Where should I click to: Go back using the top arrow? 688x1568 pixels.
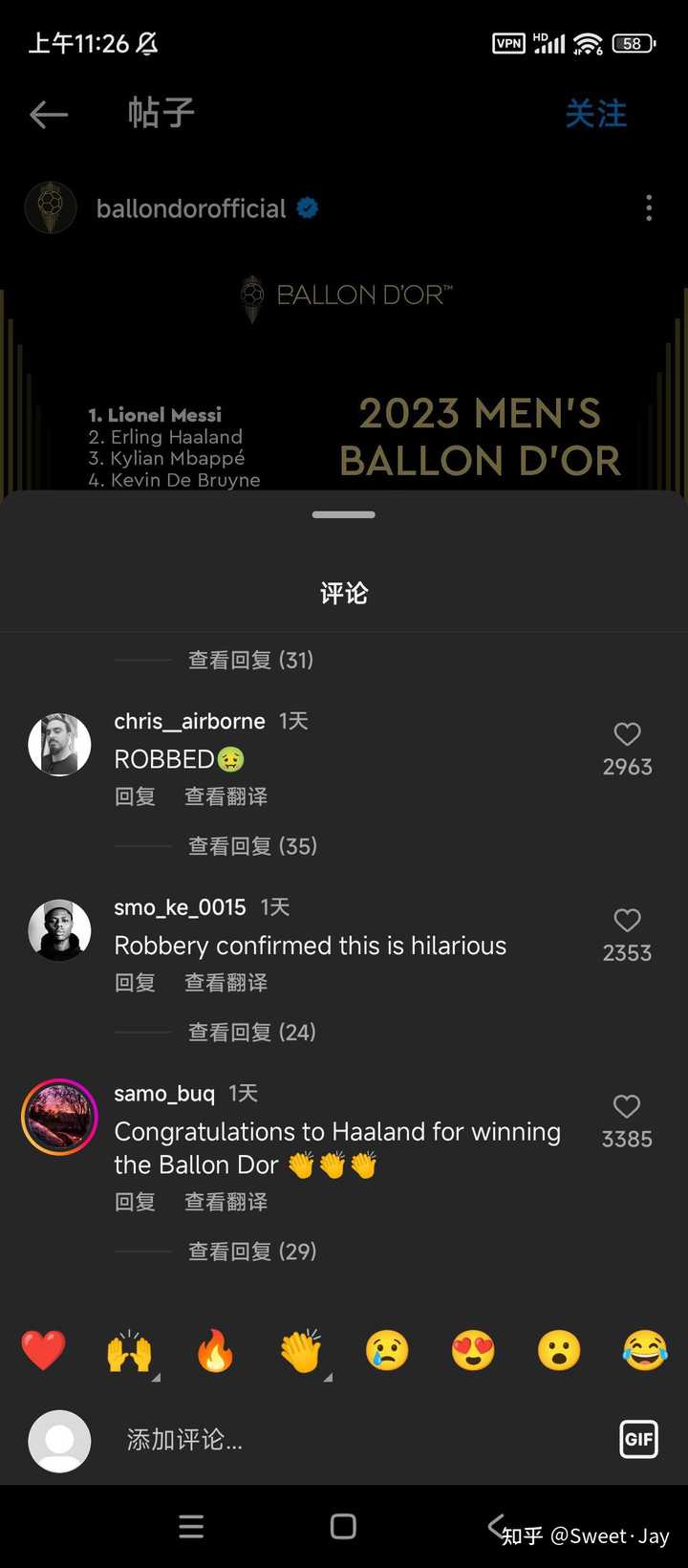pyautogui.click(x=49, y=116)
